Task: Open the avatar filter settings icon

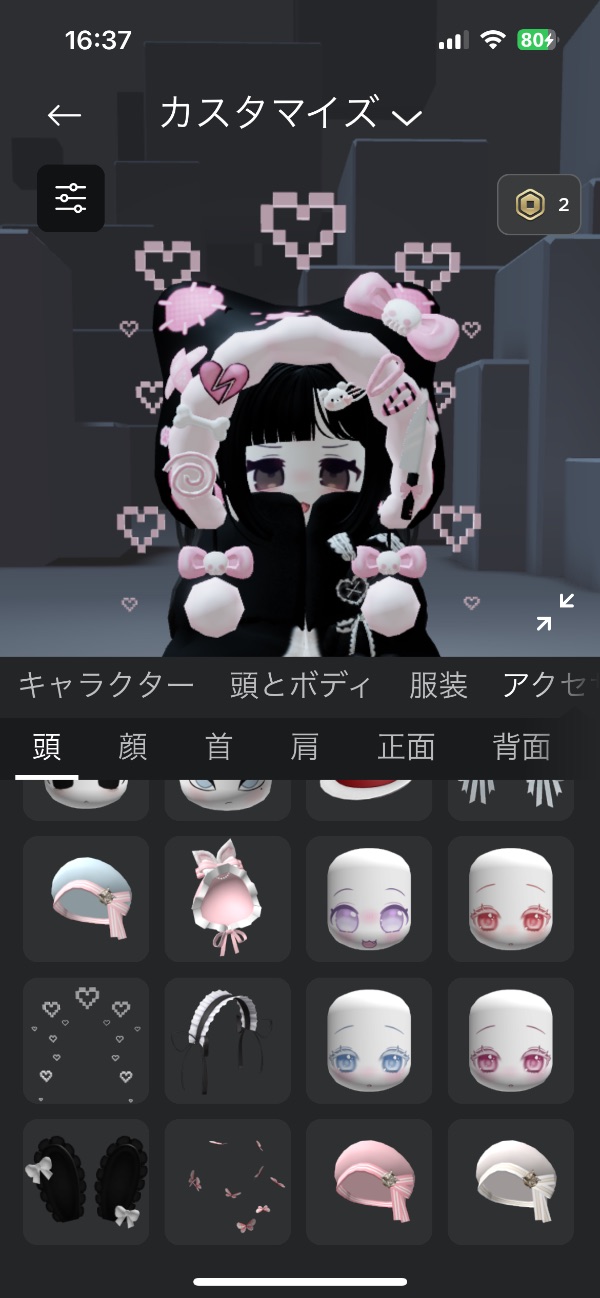Action: 71,198
